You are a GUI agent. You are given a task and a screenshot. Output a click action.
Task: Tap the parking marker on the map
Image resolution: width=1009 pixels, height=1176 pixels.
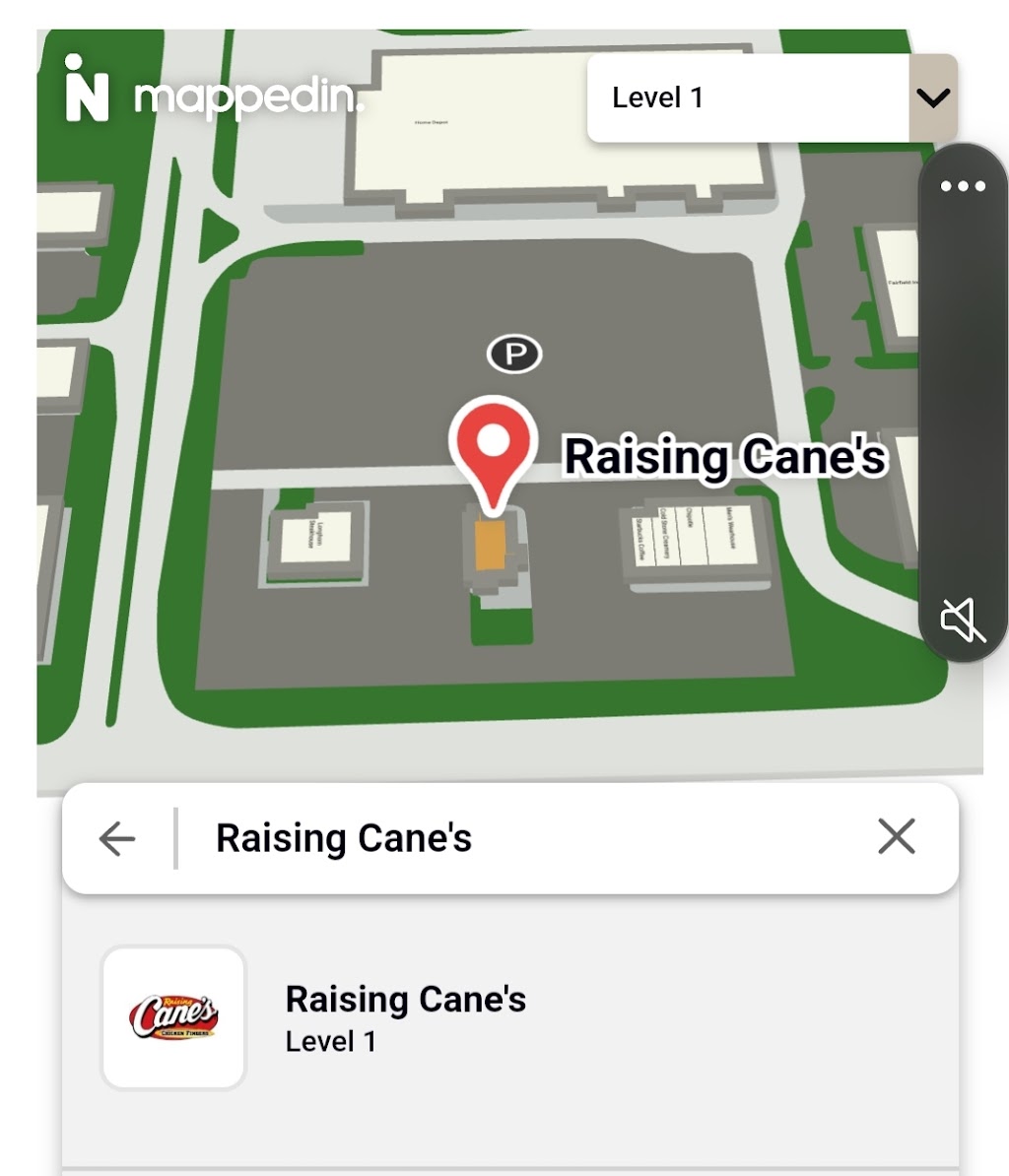tap(514, 354)
